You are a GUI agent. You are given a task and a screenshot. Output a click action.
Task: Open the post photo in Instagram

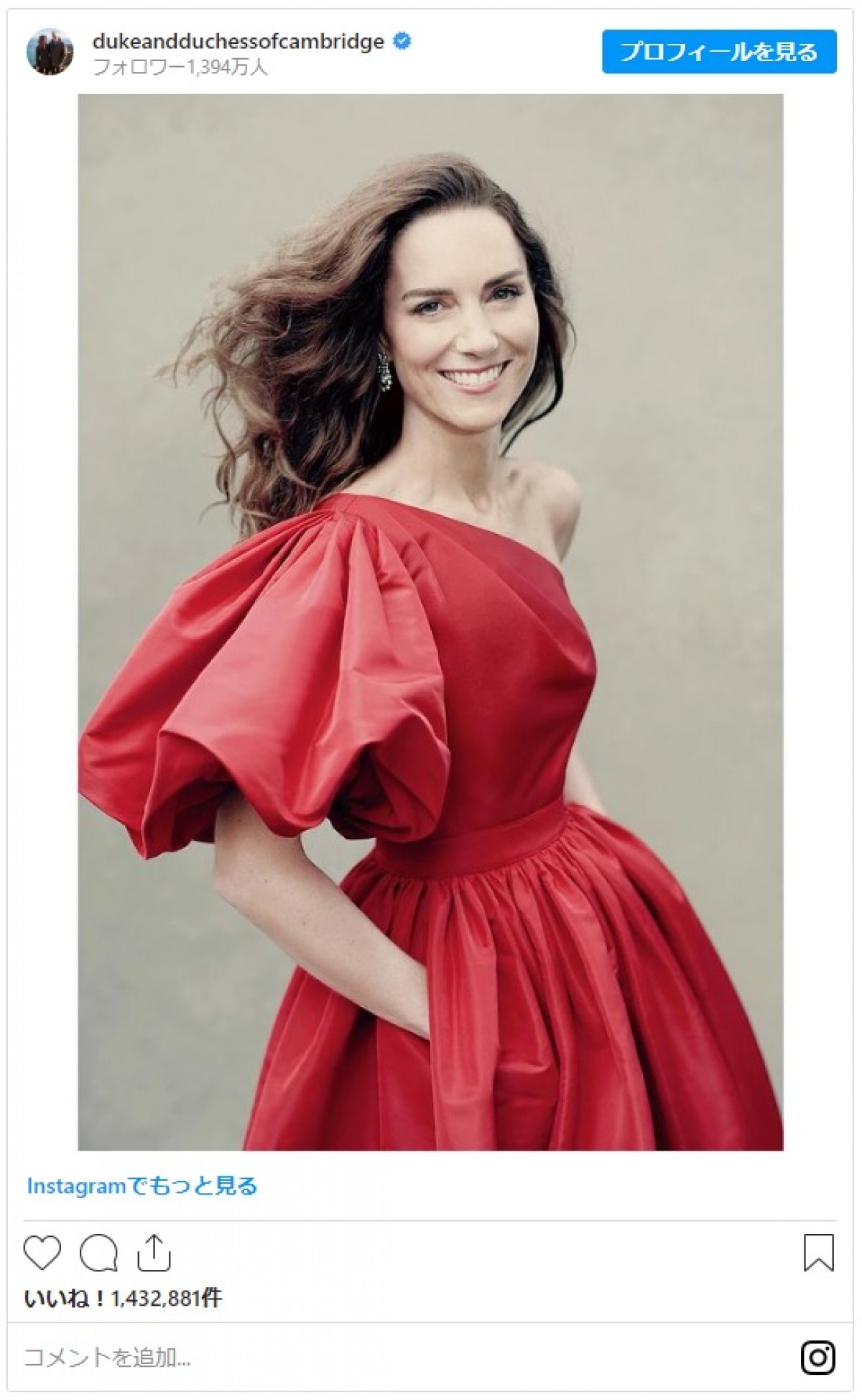(x=430, y=622)
